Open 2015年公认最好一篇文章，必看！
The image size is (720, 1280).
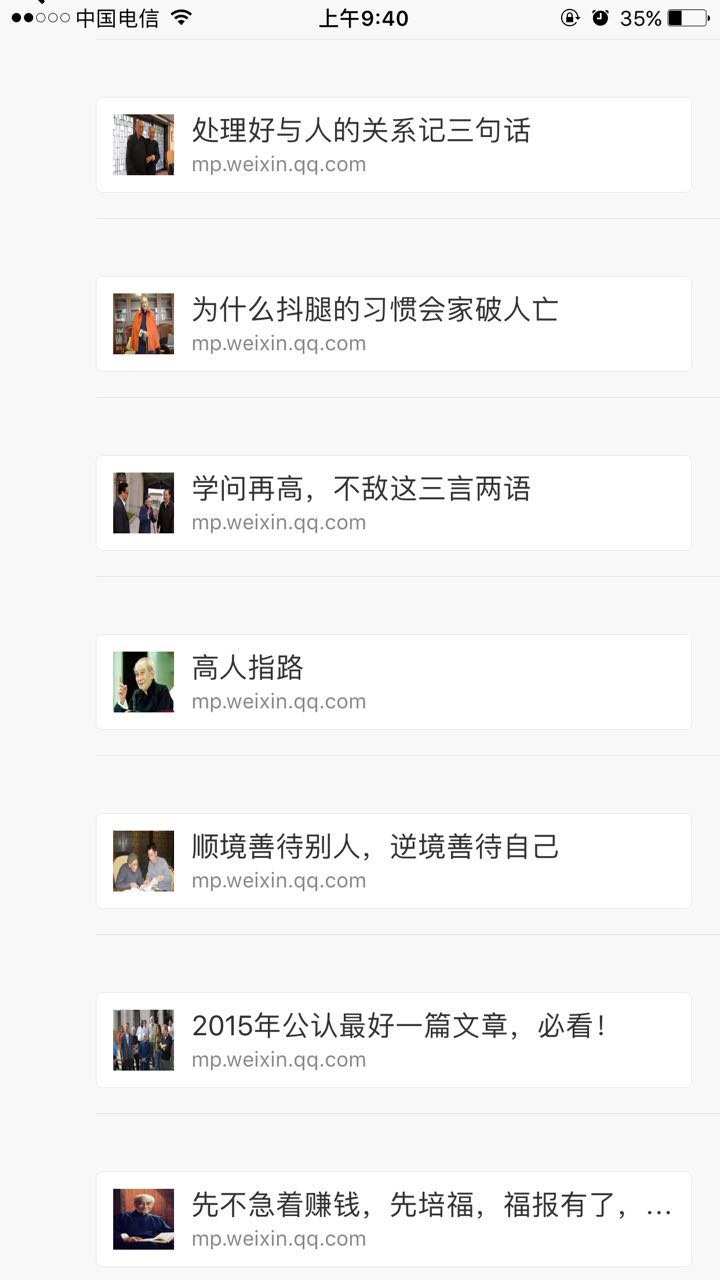[x=393, y=1040]
